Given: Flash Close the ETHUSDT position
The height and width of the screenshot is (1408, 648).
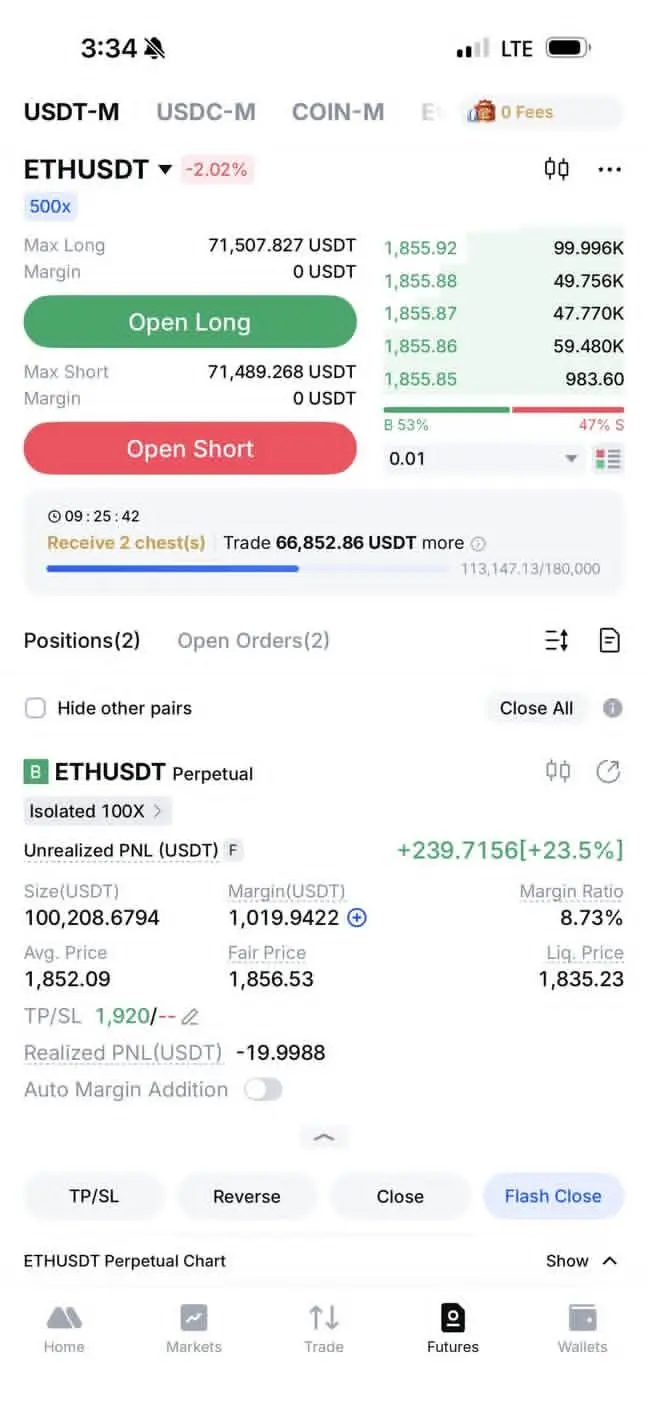Looking at the screenshot, I should pos(553,1196).
